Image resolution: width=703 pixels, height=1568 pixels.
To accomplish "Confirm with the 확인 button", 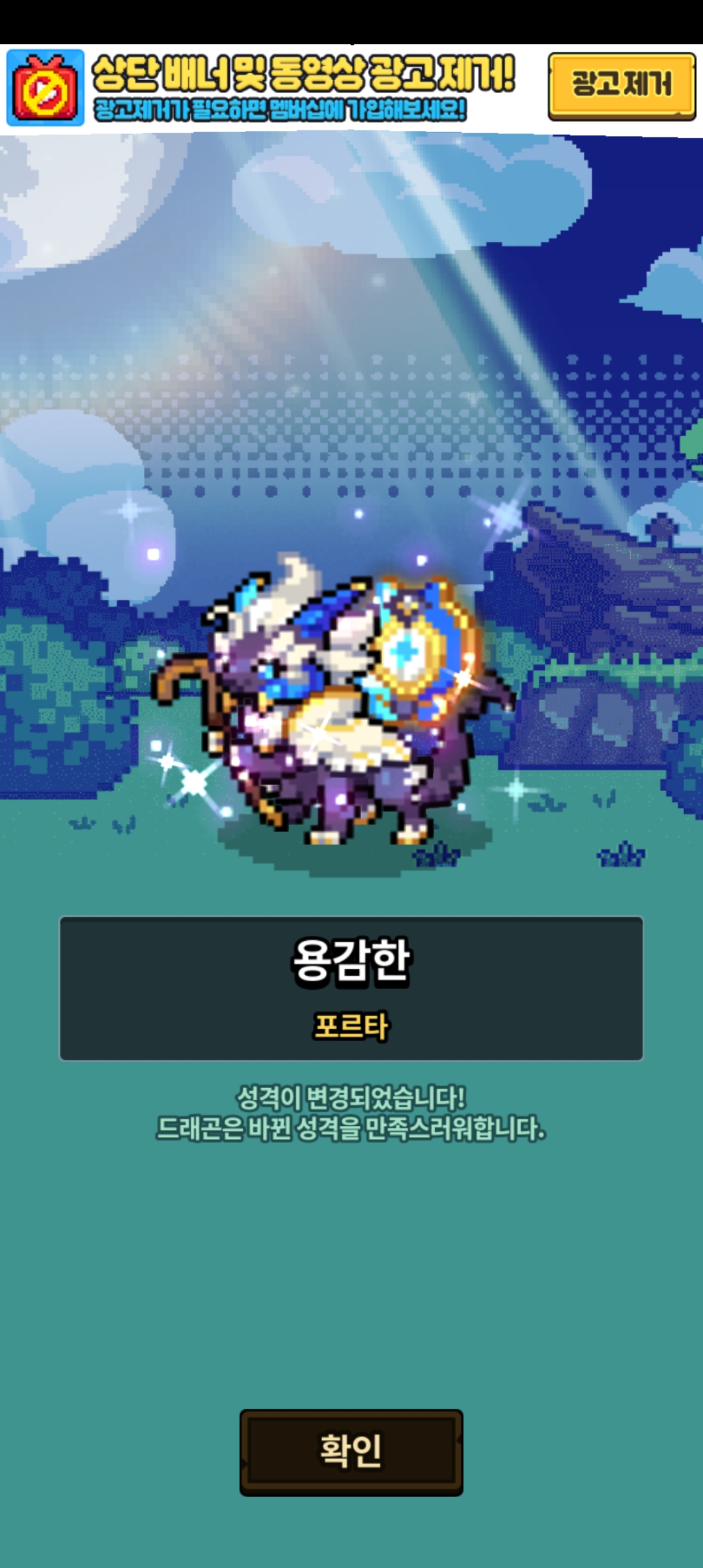I will [x=351, y=1452].
